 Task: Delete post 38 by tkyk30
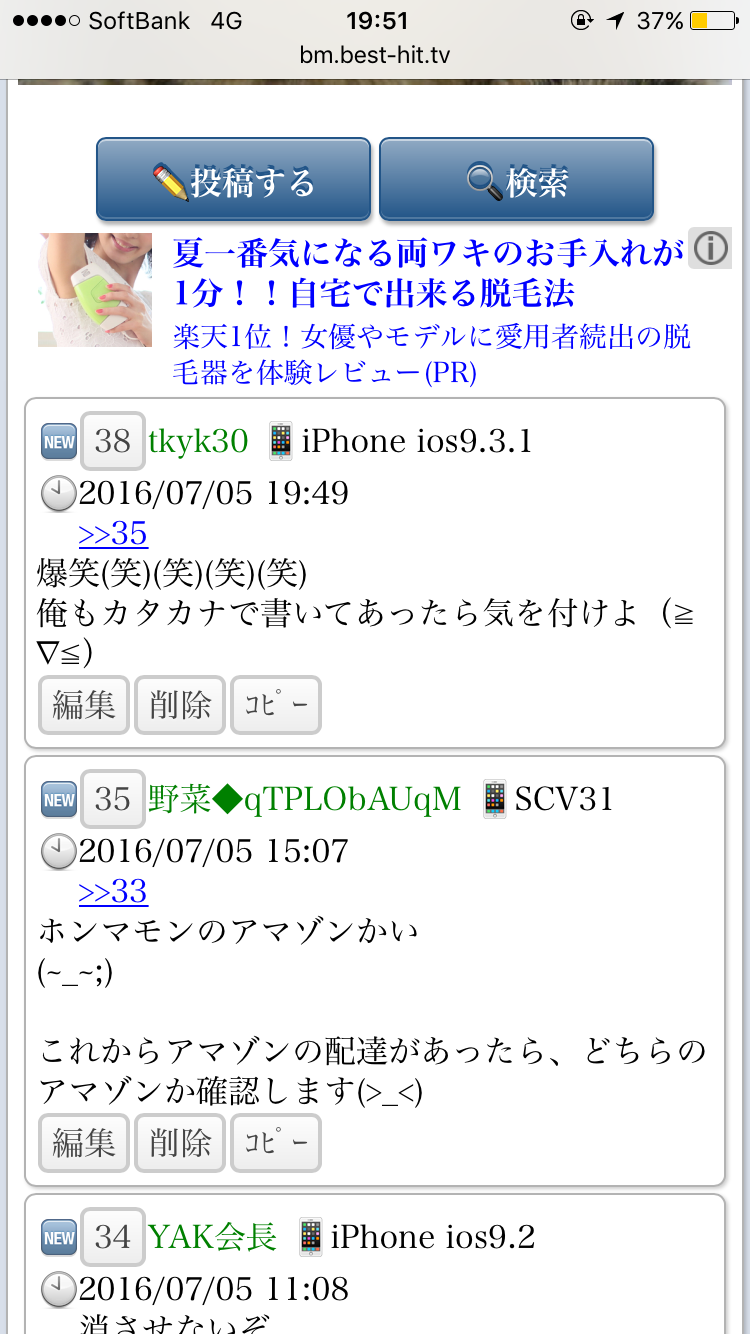[180, 705]
